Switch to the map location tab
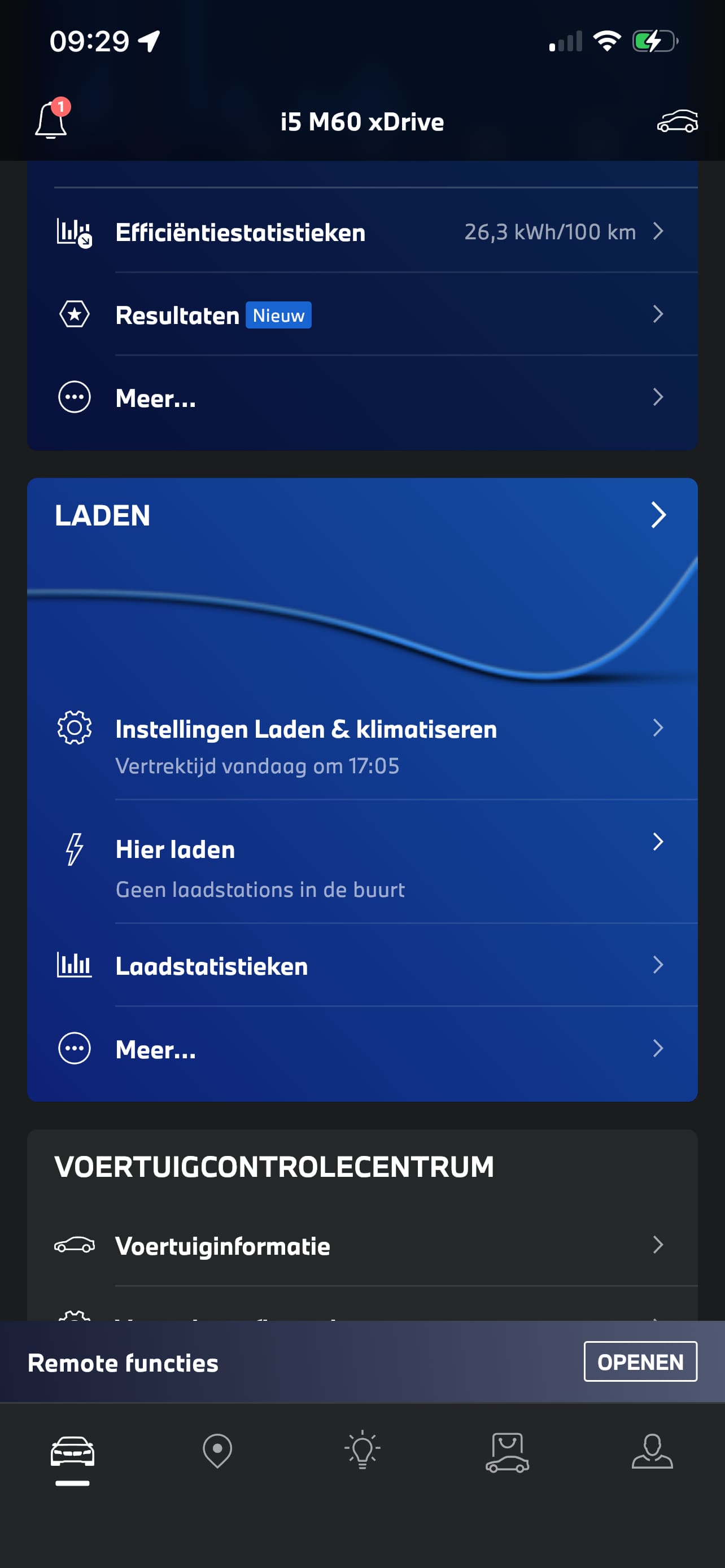 click(x=217, y=1451)
